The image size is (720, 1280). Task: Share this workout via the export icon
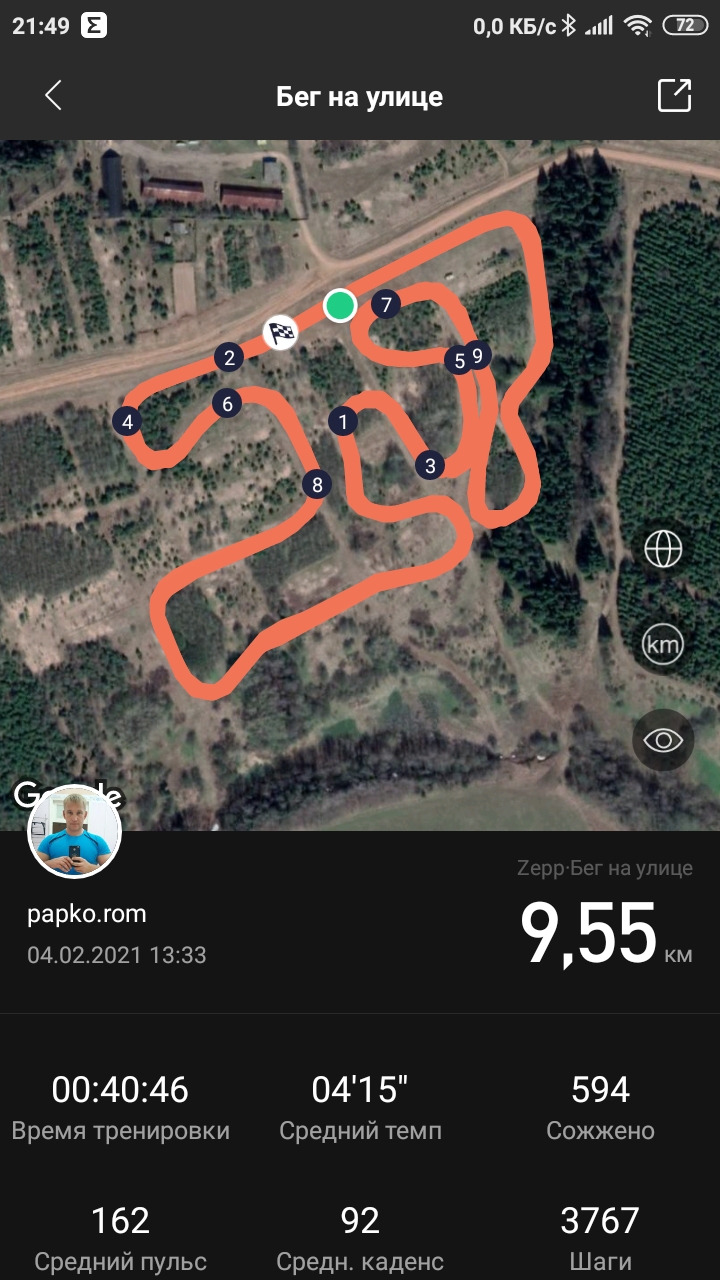click(674, 96)
